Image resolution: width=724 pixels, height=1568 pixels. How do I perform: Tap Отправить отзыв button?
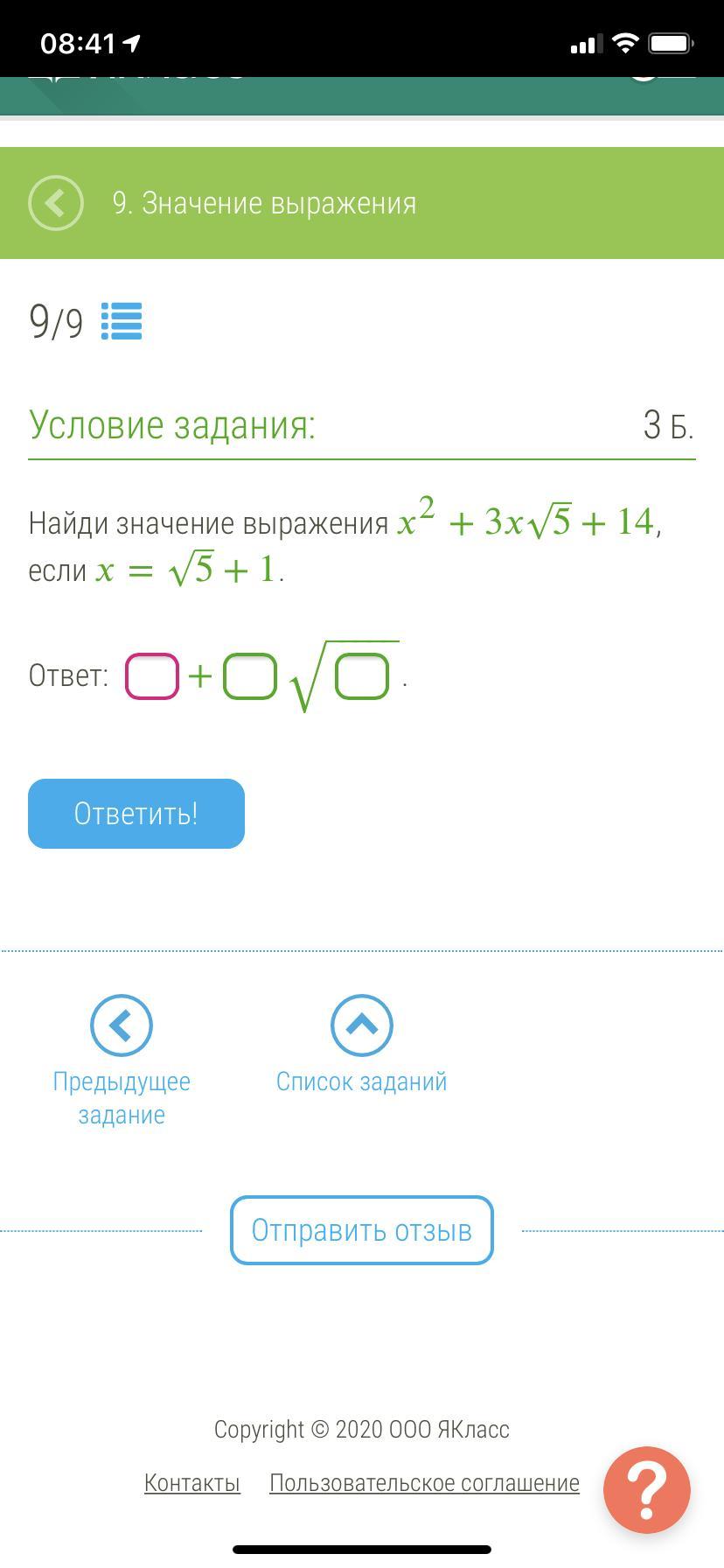coord(362,1230)
